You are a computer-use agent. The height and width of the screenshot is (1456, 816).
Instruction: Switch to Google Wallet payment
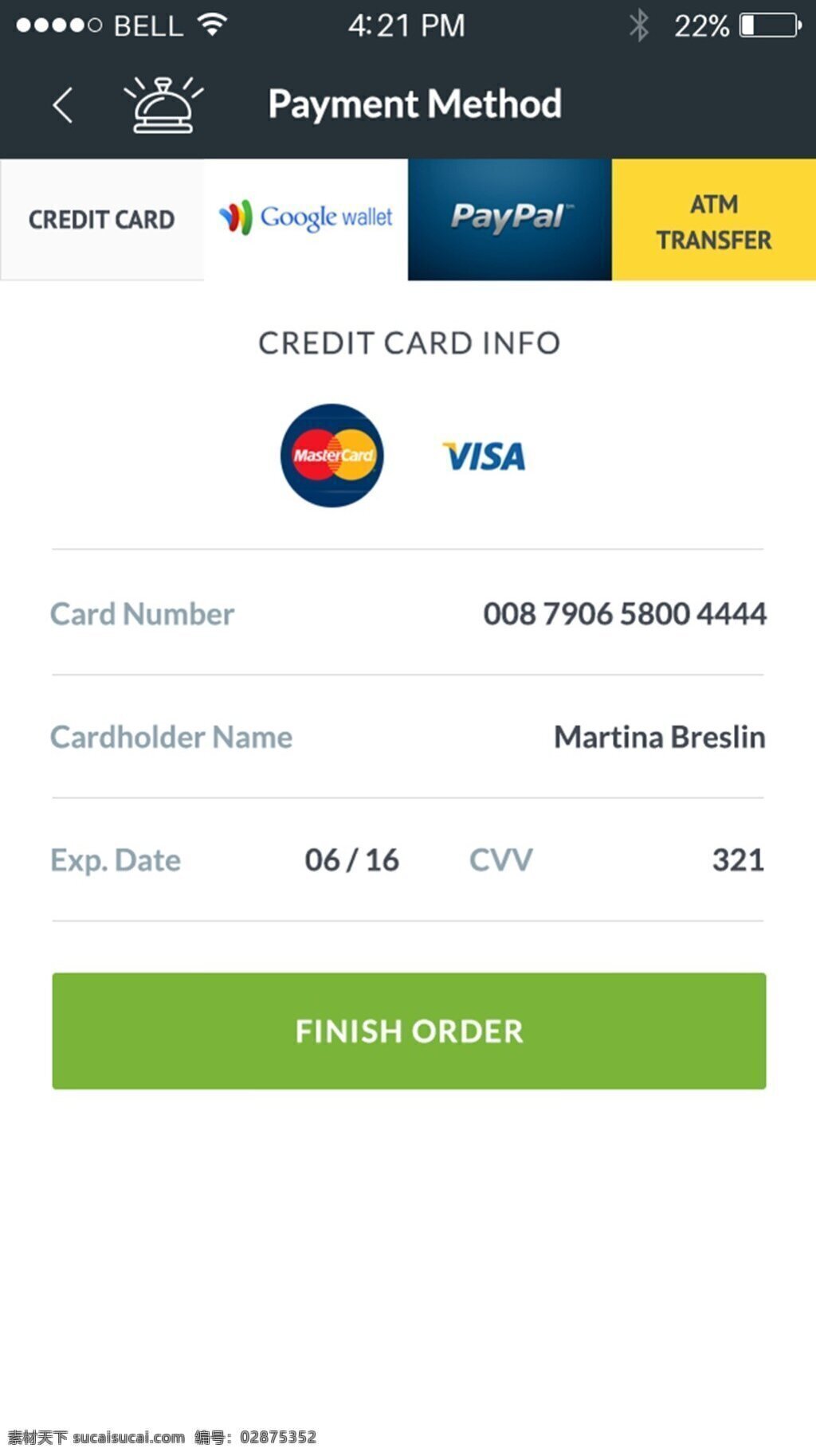click(306, 219)
